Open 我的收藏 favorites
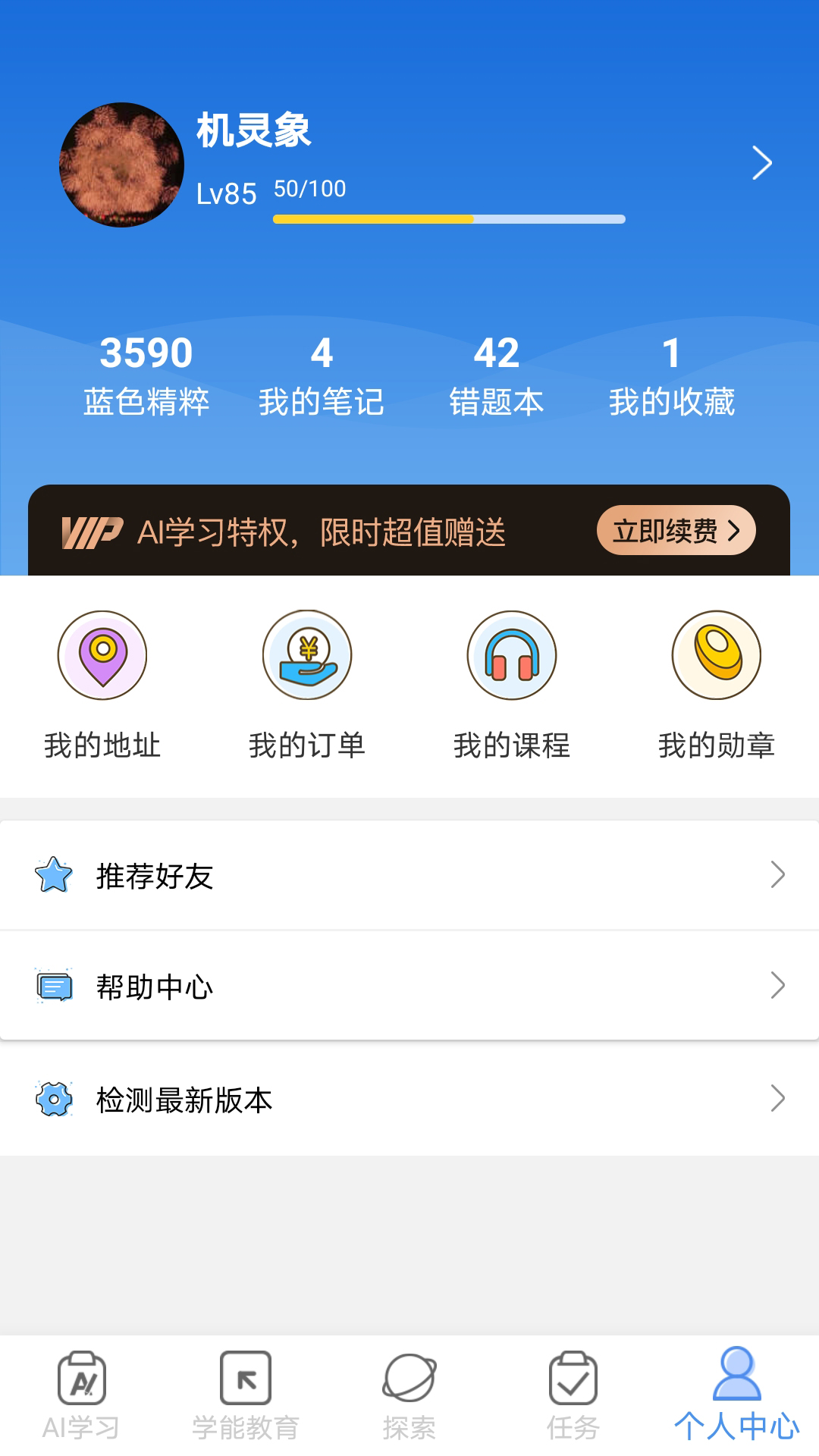 coord(672,376)
